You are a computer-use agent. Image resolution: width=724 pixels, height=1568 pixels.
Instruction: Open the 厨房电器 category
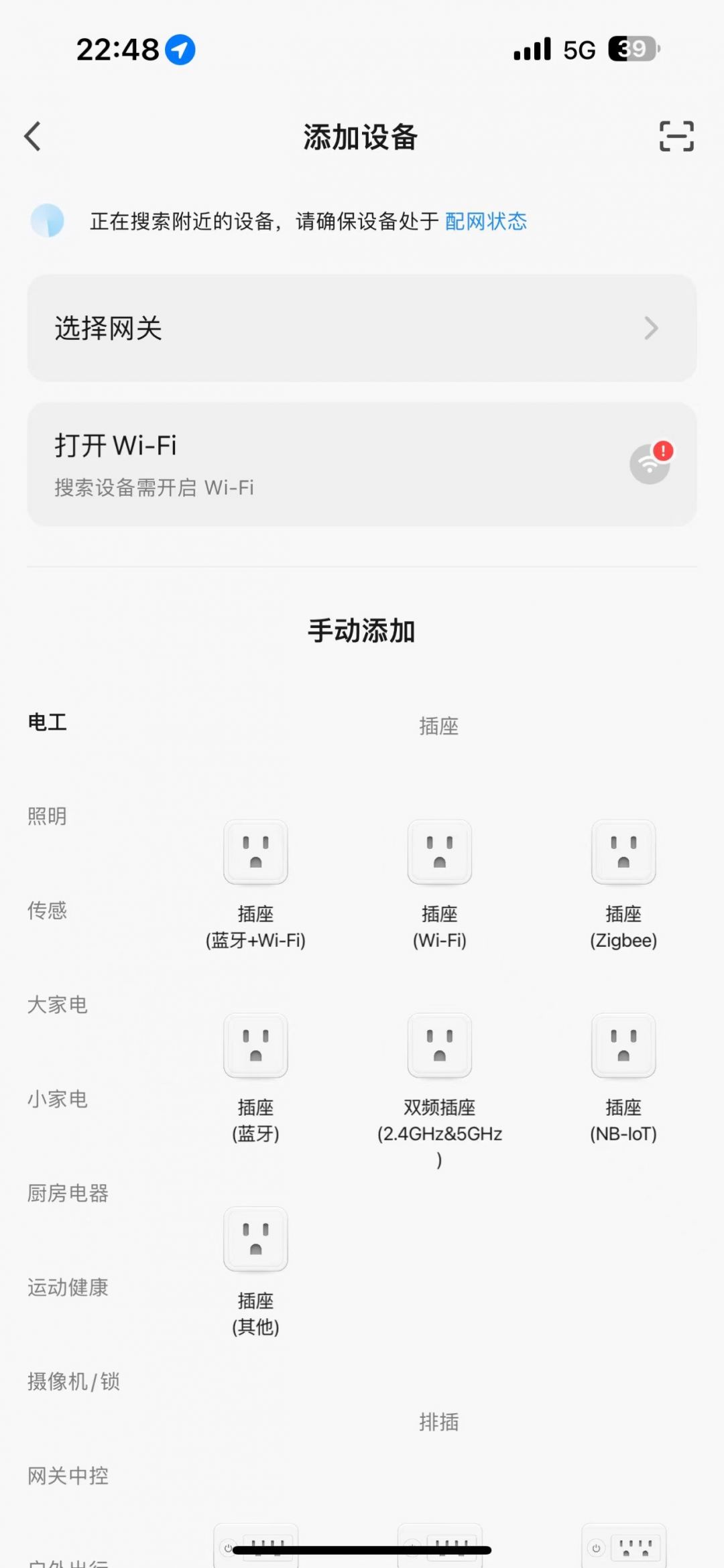pos(68,1193)
